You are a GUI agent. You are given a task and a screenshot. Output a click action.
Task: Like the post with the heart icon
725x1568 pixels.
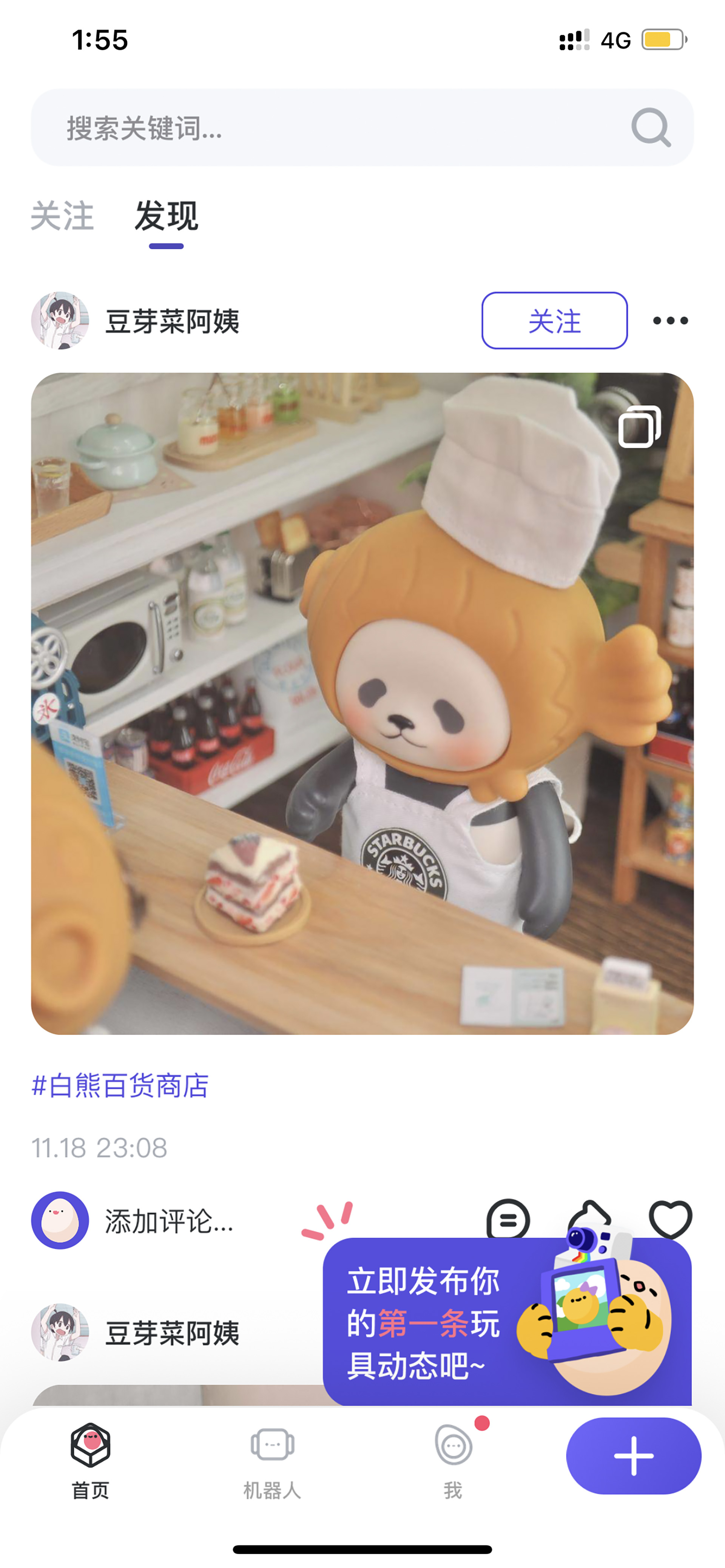tap(670, 1219)
